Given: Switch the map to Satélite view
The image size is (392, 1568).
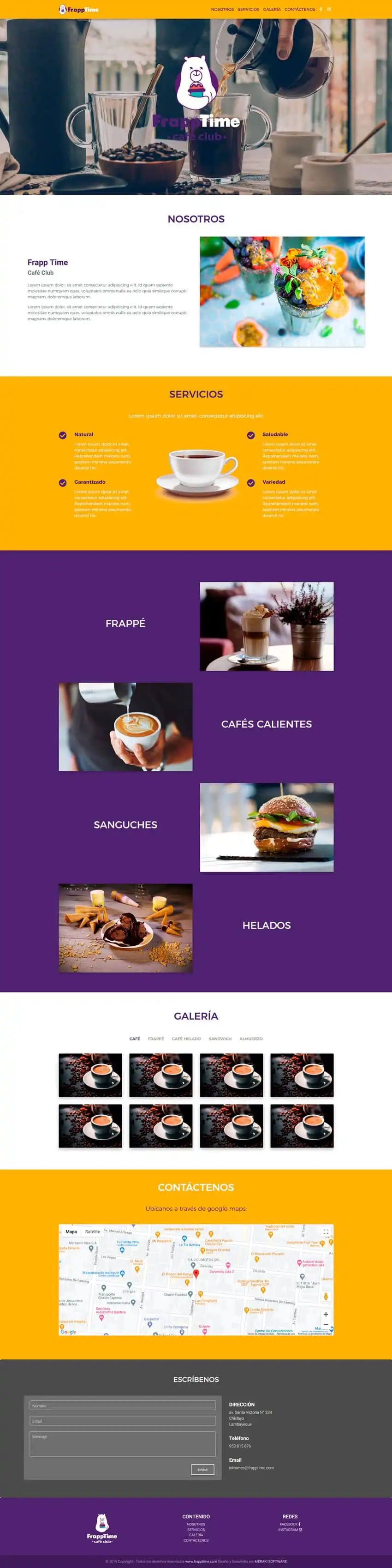Looking at the screenshot, I should (x=92, y=1232).
